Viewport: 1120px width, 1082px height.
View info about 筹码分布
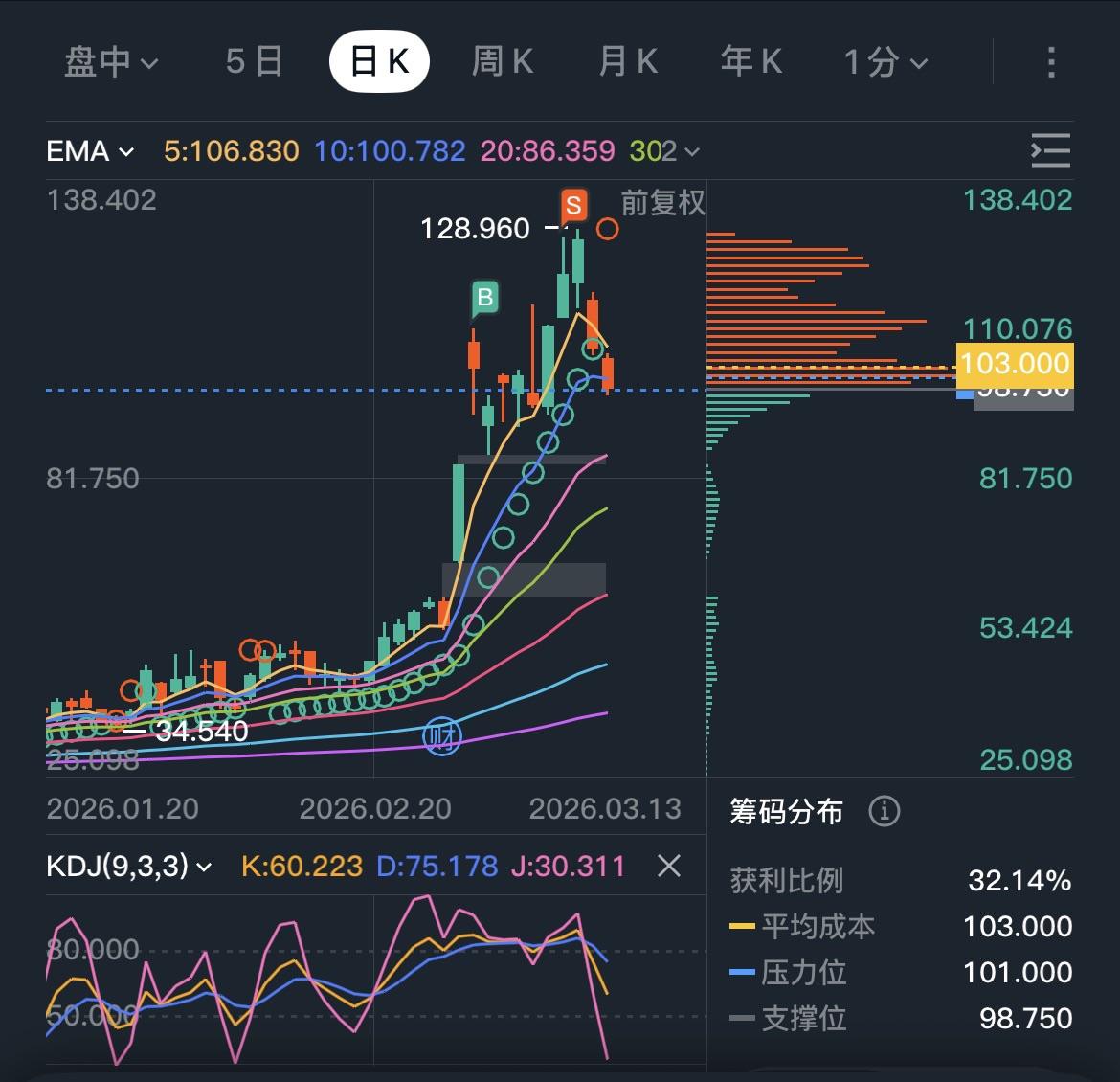(884, 812)
